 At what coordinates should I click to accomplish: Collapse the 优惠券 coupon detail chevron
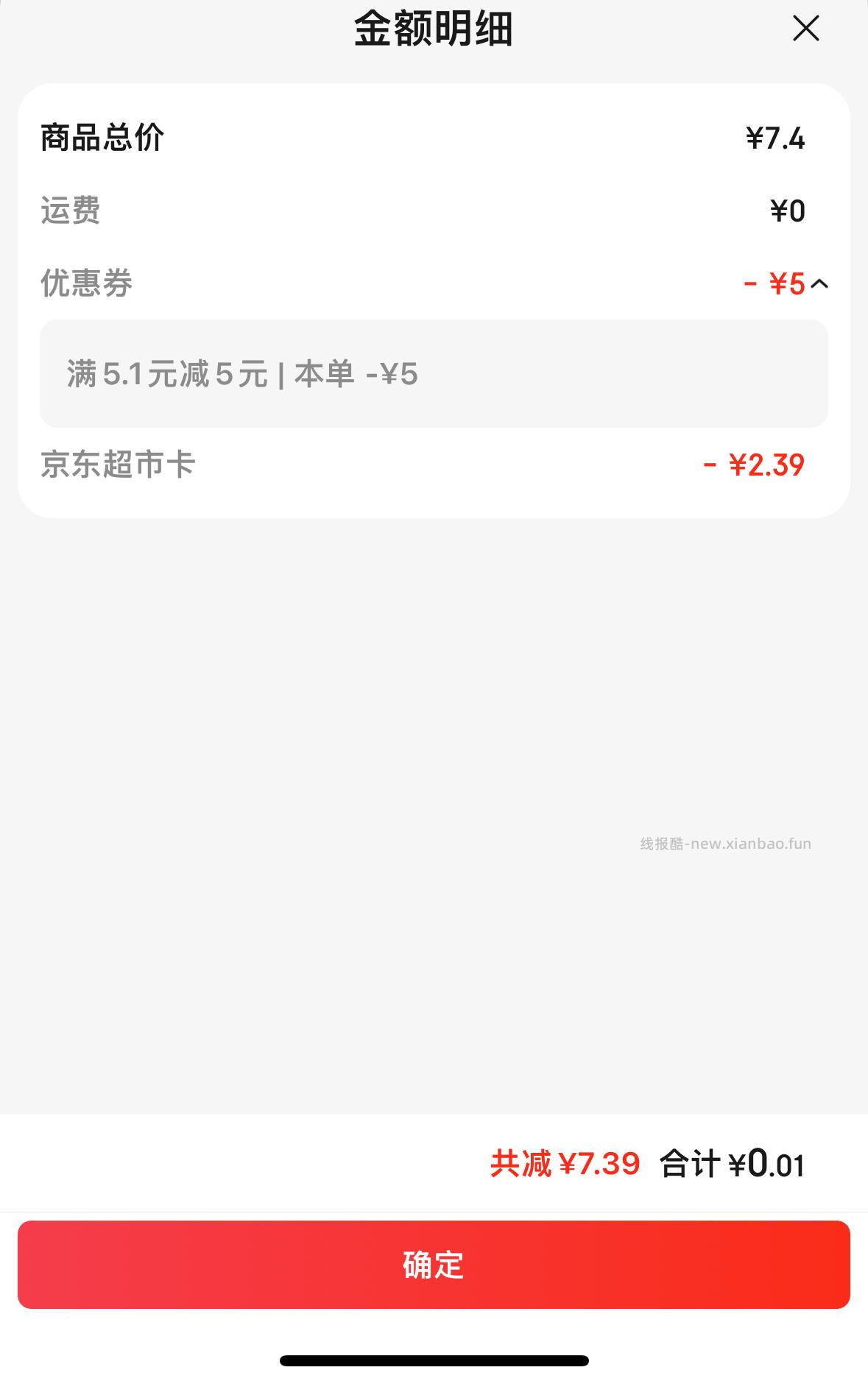click(x=822, y=284)
